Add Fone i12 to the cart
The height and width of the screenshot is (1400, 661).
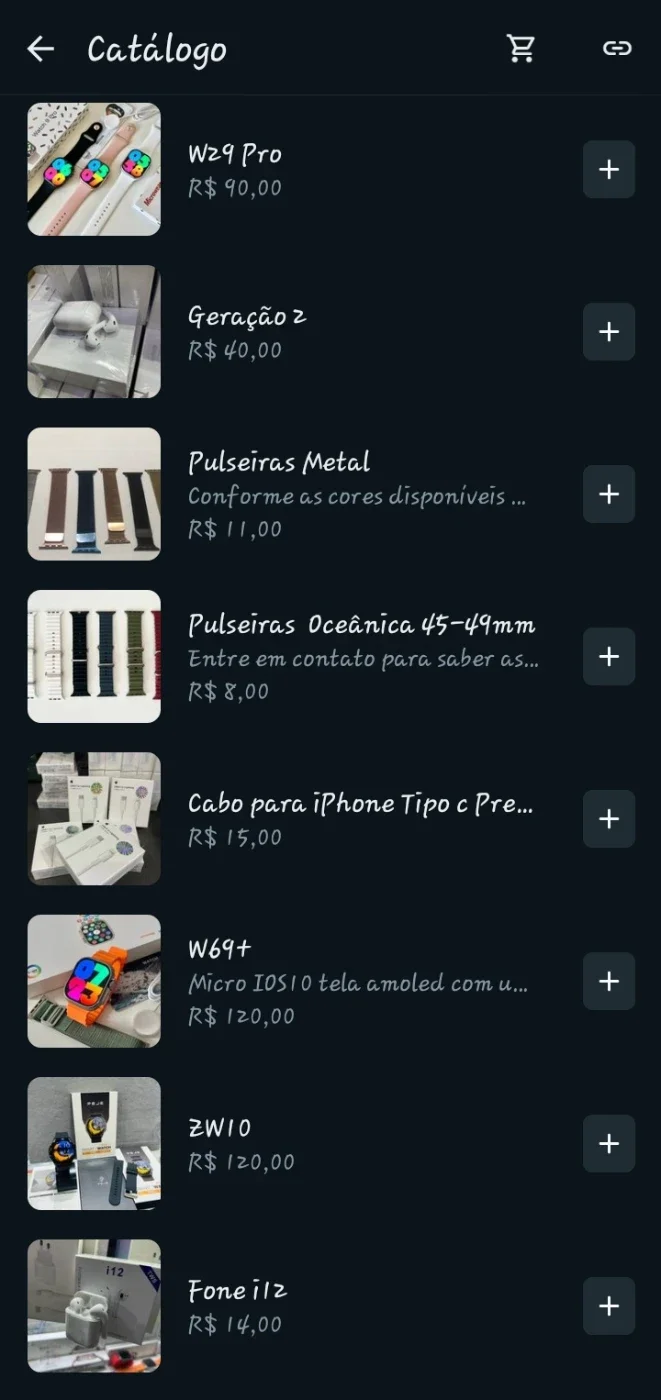[609, 1306]
